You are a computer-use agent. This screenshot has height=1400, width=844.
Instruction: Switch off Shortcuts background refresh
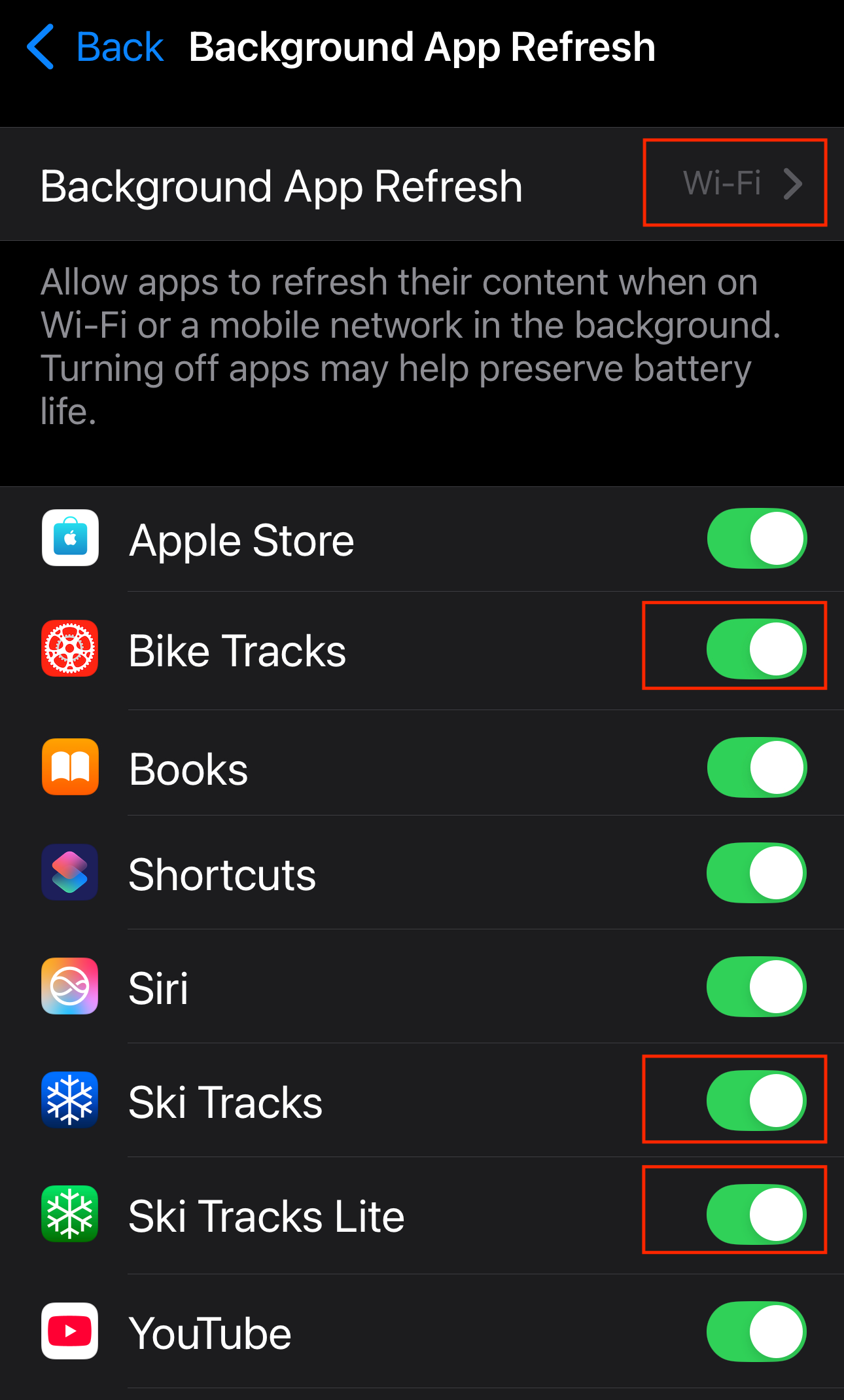coord(756,873)
